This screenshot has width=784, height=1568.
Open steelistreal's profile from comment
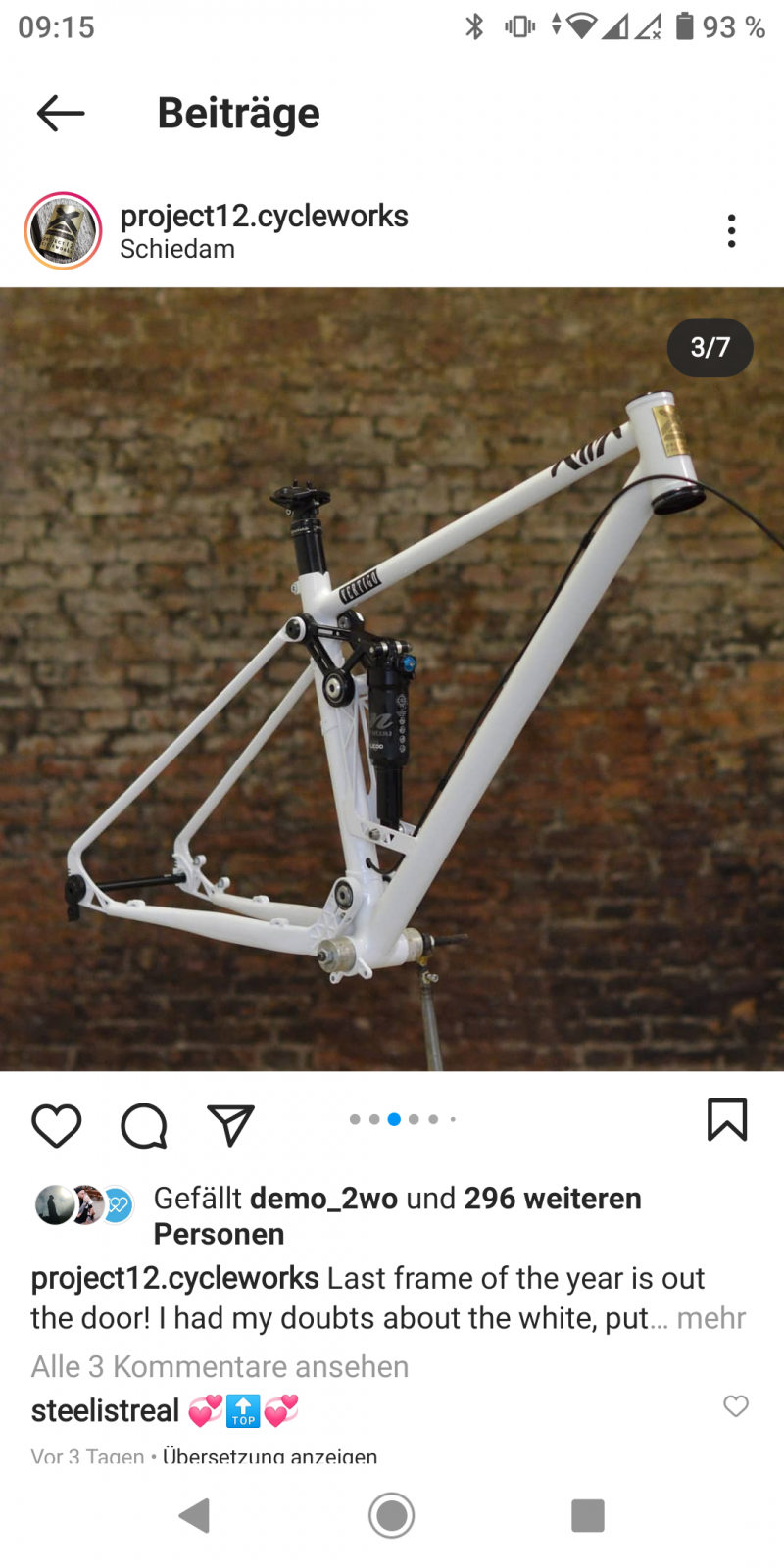tap(105, 1411)
